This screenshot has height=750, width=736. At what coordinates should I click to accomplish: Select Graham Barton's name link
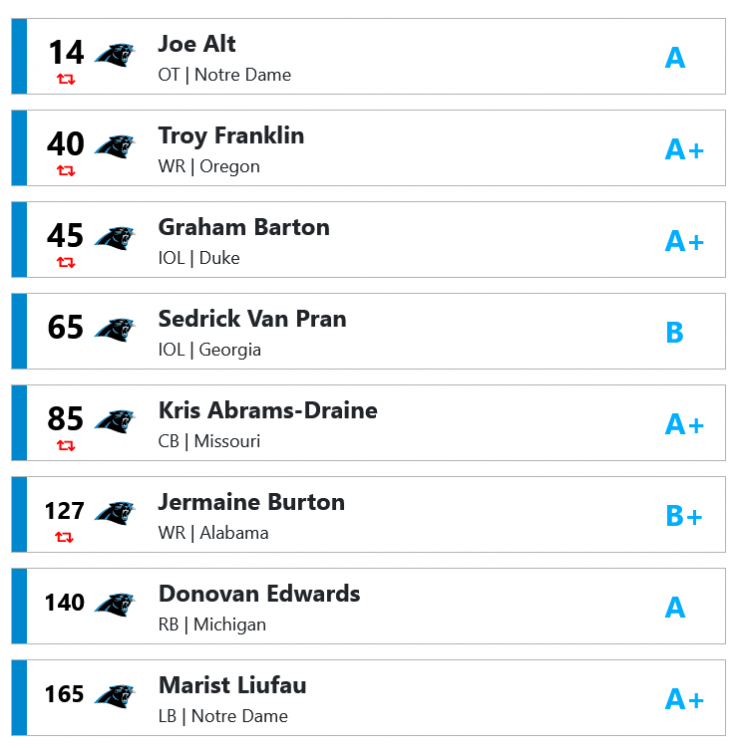click(x=243, y=227)
